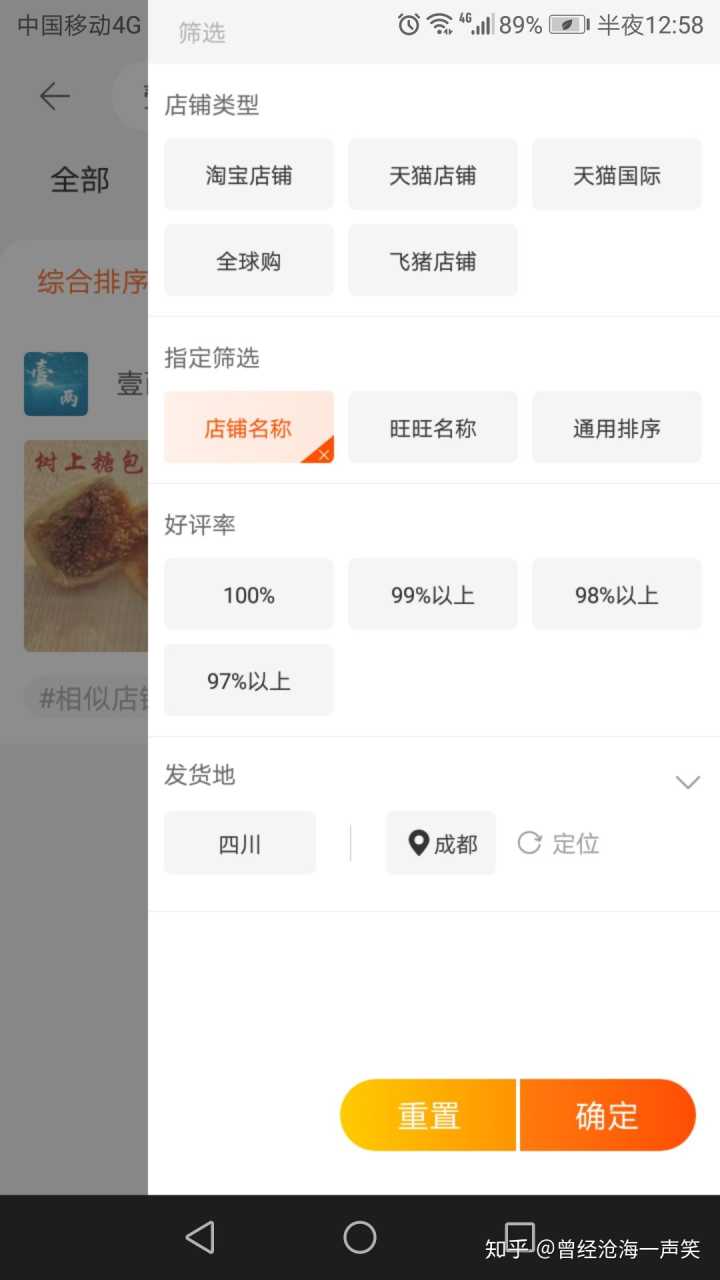The height and width of the screenshot is (1280, 720).
Task: Go back with the arrow icon
Action: (54, 96)
